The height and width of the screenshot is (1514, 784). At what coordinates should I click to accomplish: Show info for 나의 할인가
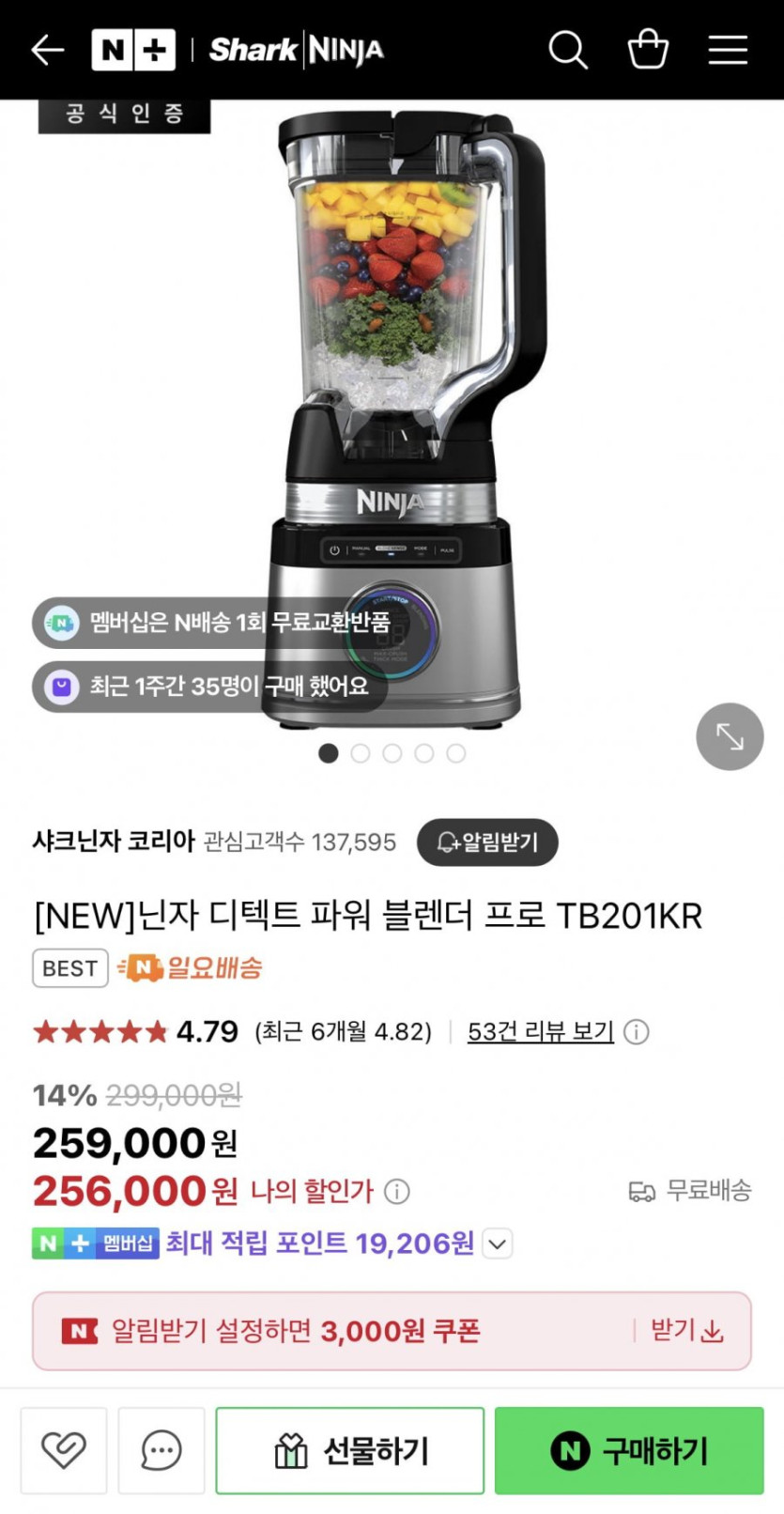click(x=397, y=1192)
